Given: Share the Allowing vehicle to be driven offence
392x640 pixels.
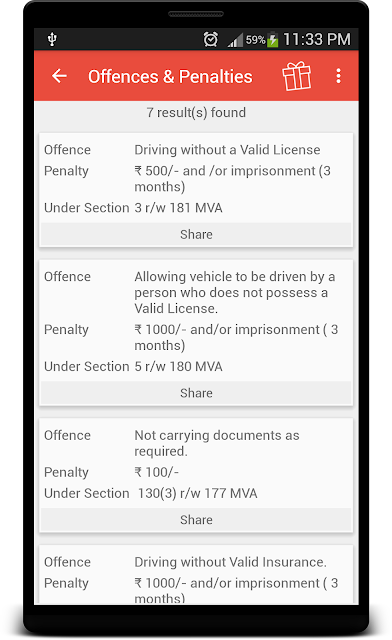Looking at the screenshot, I should click(x=196, y=393).
